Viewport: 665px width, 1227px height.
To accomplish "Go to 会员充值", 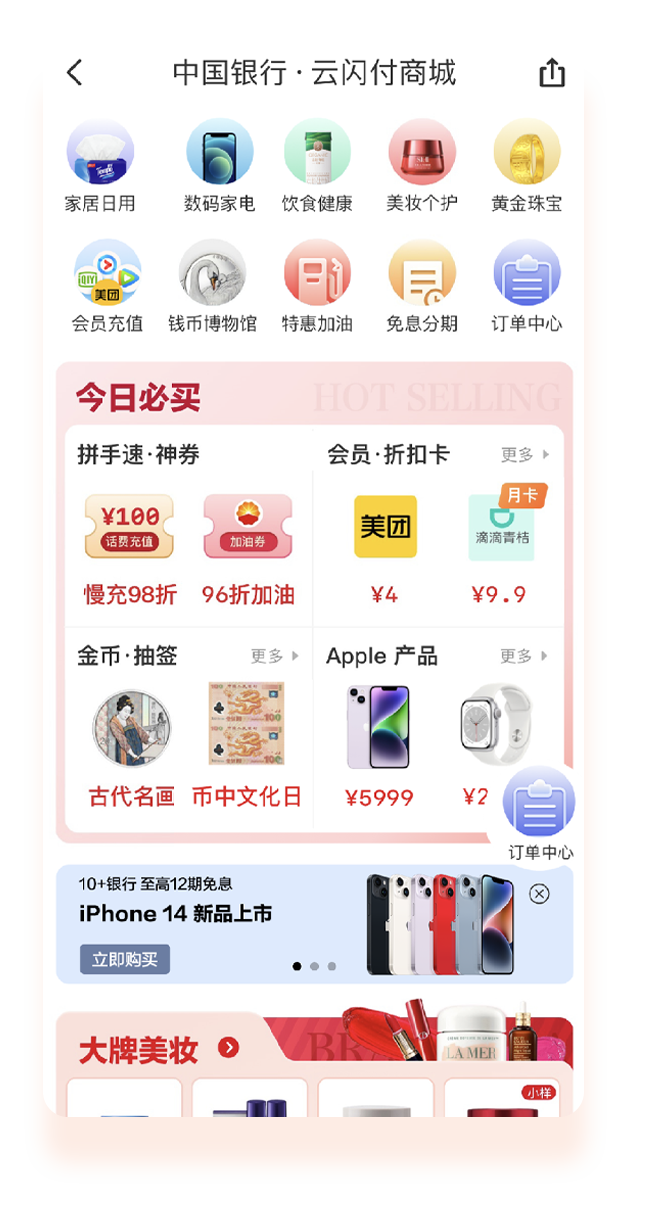I will 107,286.
